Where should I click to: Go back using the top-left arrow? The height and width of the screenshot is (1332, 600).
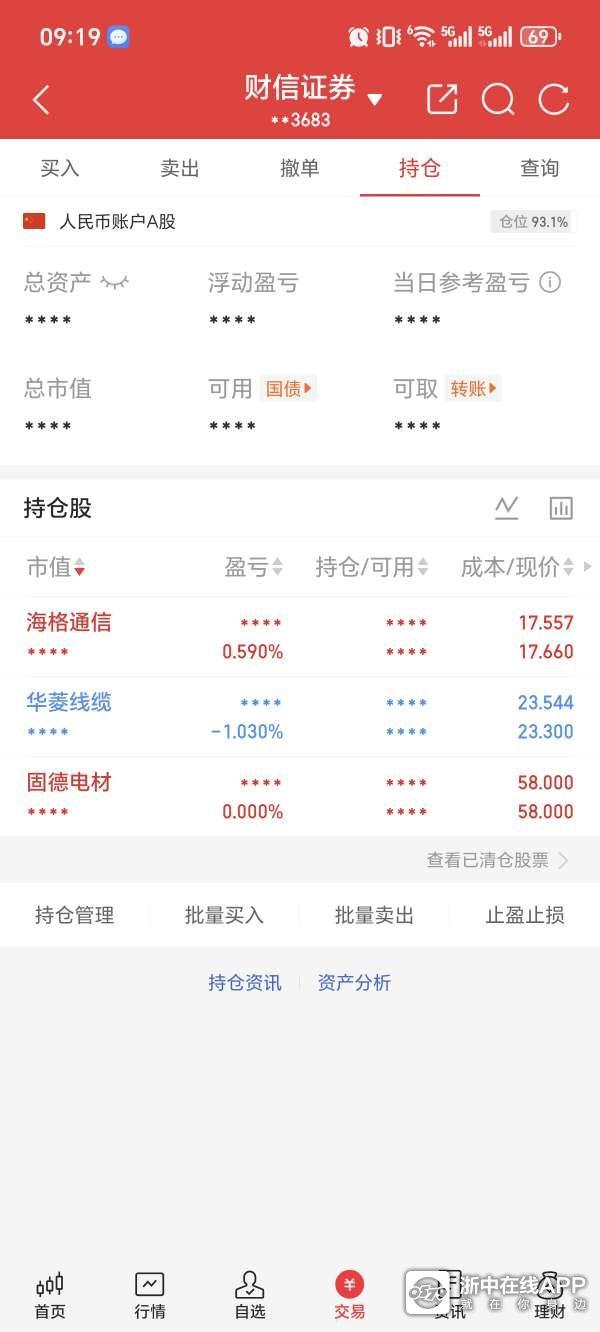point(41,100)
